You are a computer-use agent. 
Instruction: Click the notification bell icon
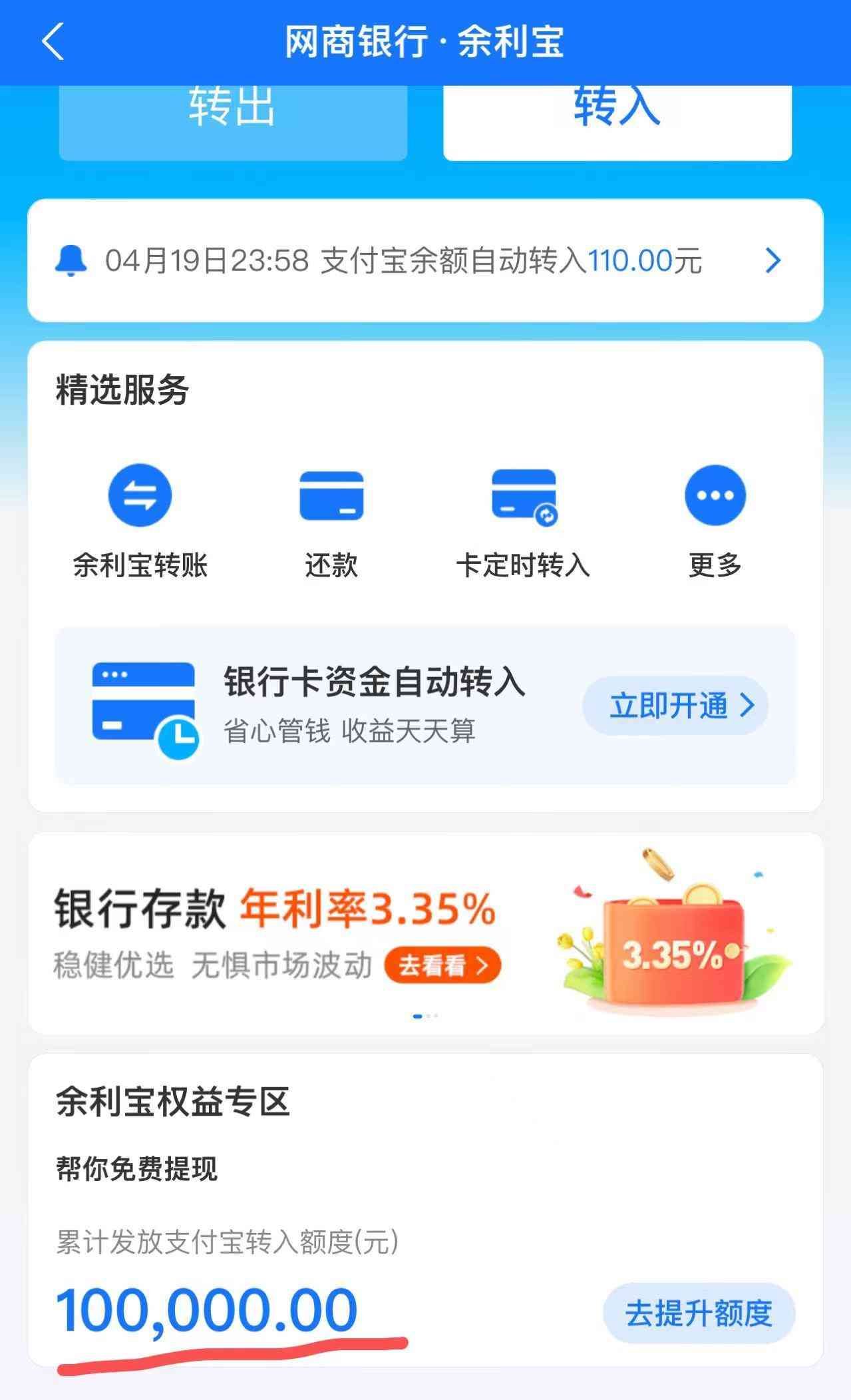pyautogui.click(x=72, y=261)
